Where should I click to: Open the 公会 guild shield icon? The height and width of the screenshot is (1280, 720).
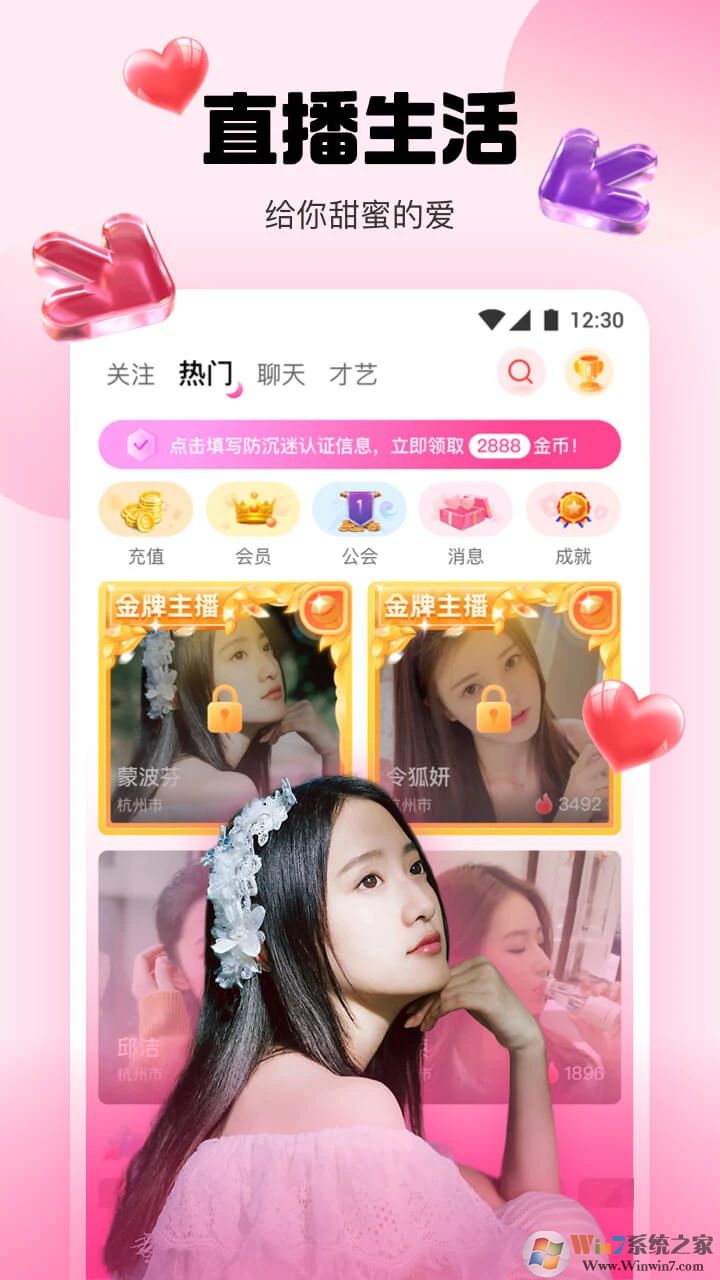359,509
